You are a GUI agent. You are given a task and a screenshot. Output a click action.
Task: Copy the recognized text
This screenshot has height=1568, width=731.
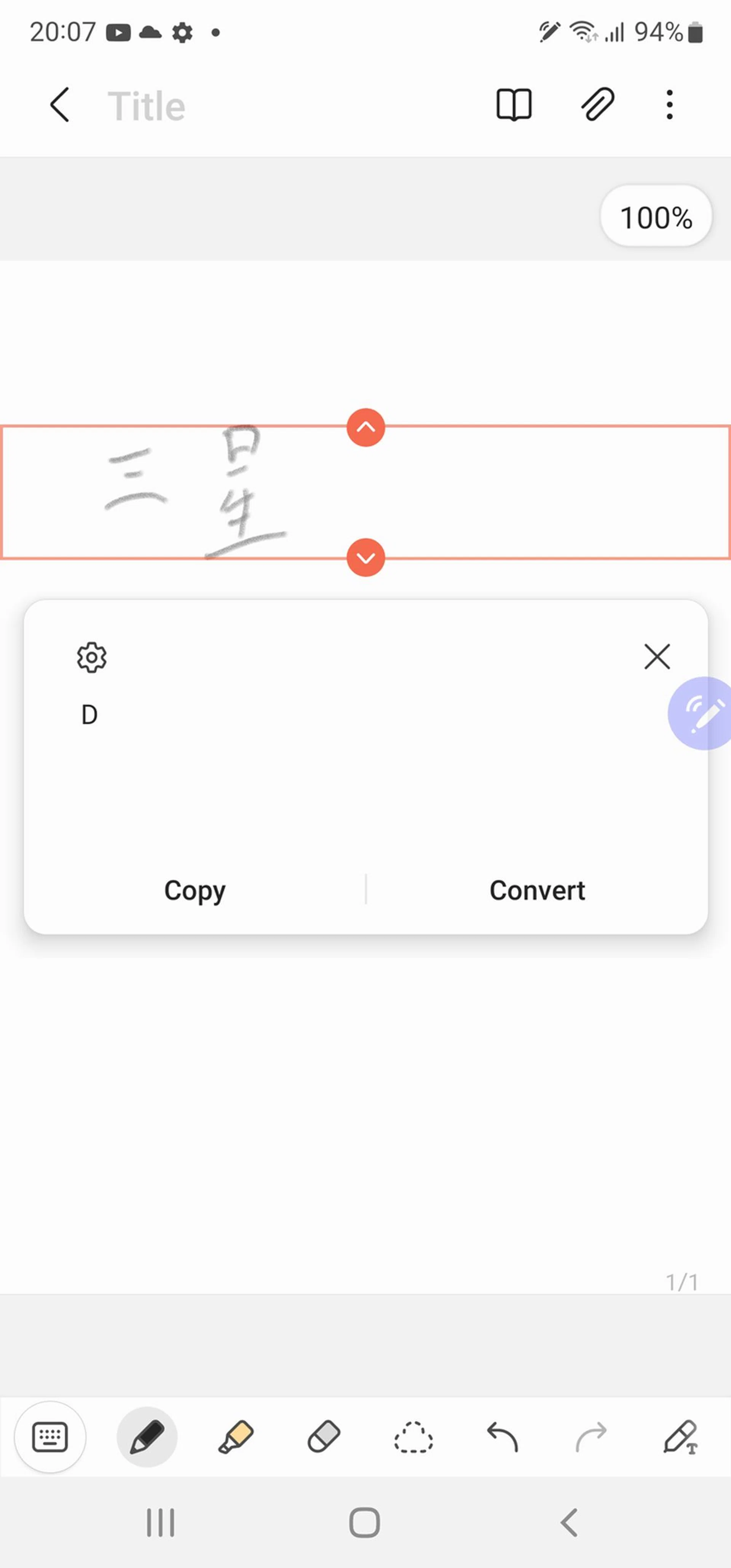pos(195,891)
